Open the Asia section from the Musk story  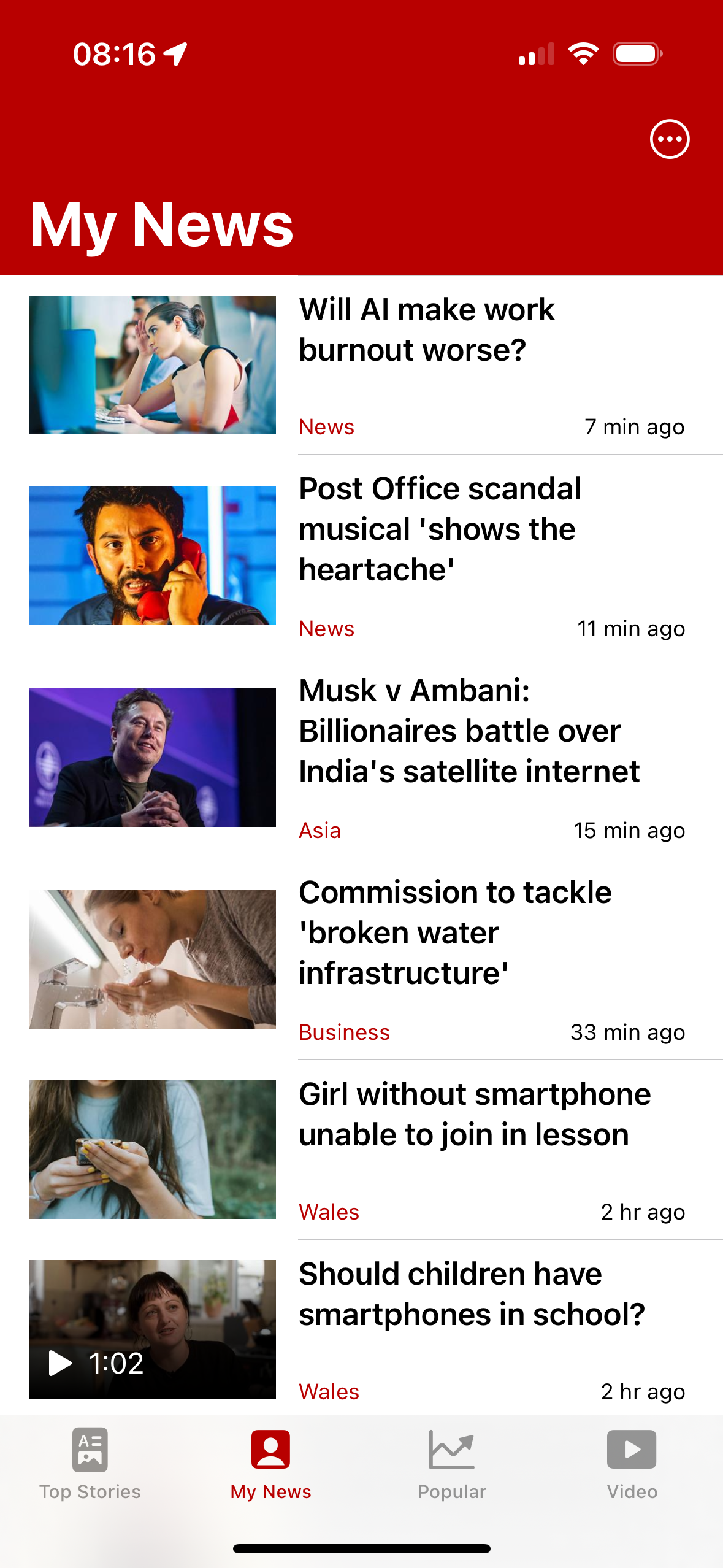(319, 830)
